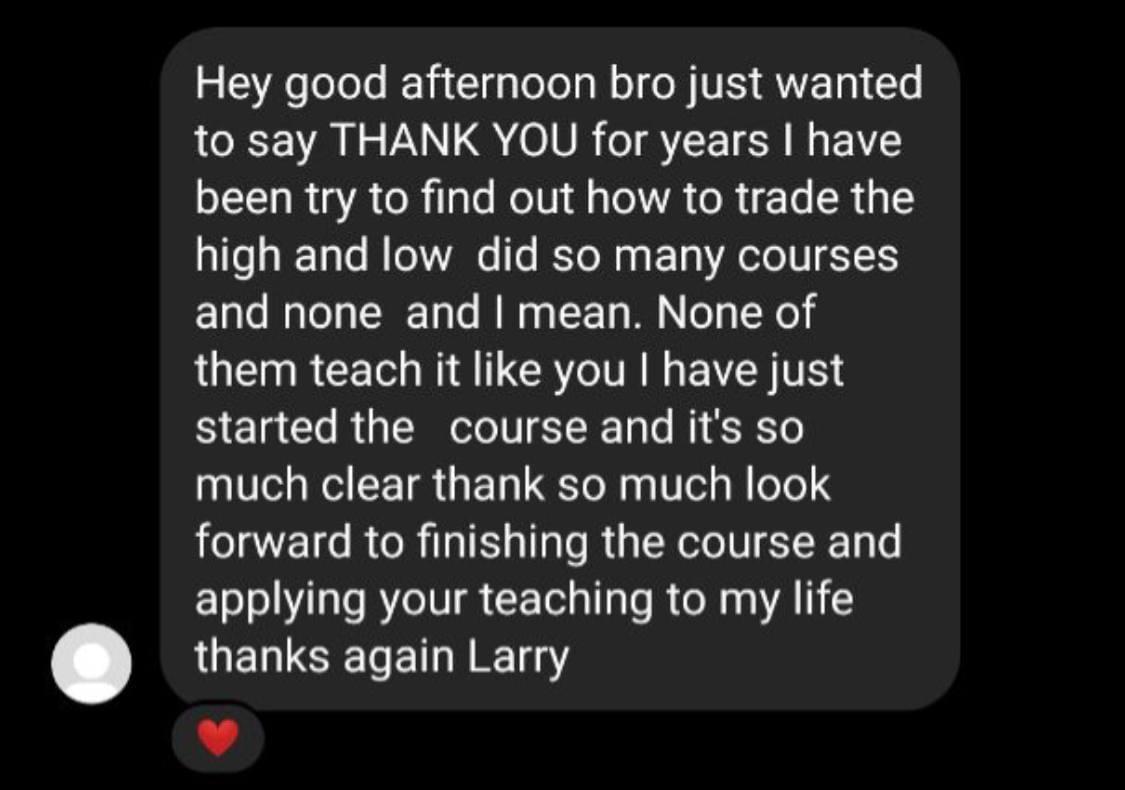Open the sender's profile picture avatar
The height and width of the screenshot is (790, 1125).
coord(92,663)
